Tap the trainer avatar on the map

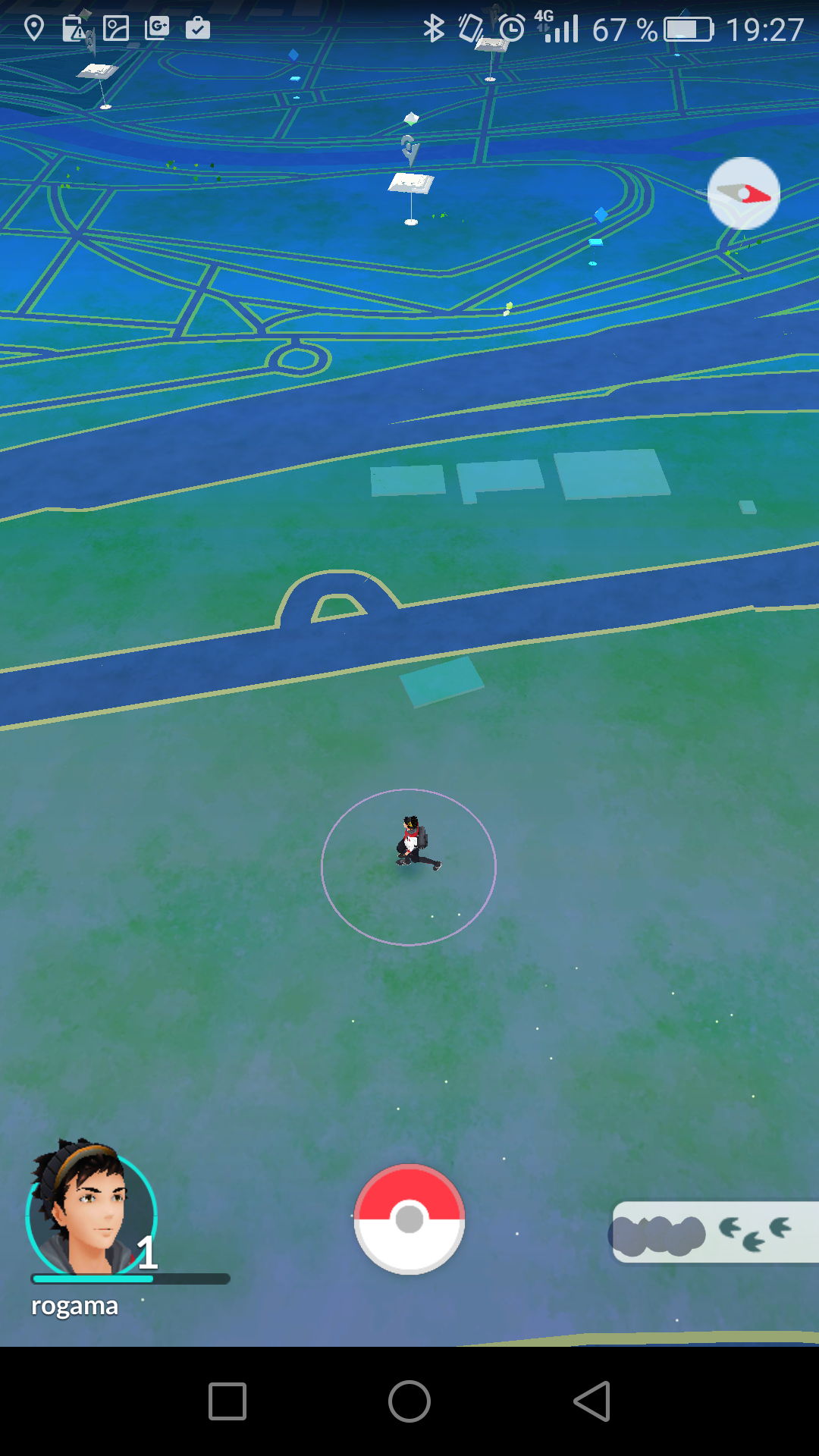point(414,843)
